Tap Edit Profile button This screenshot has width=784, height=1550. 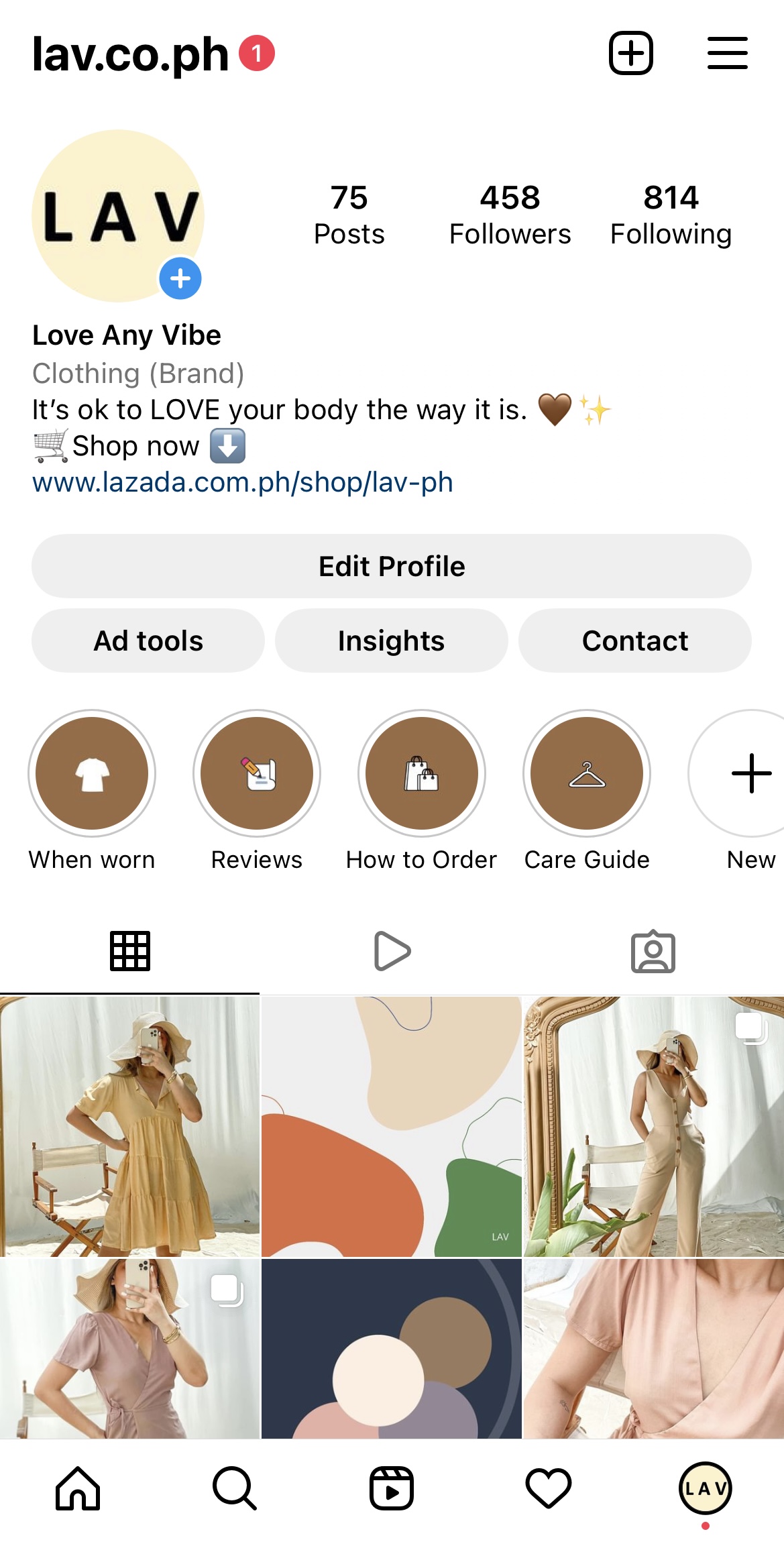(x=392, y=566)
